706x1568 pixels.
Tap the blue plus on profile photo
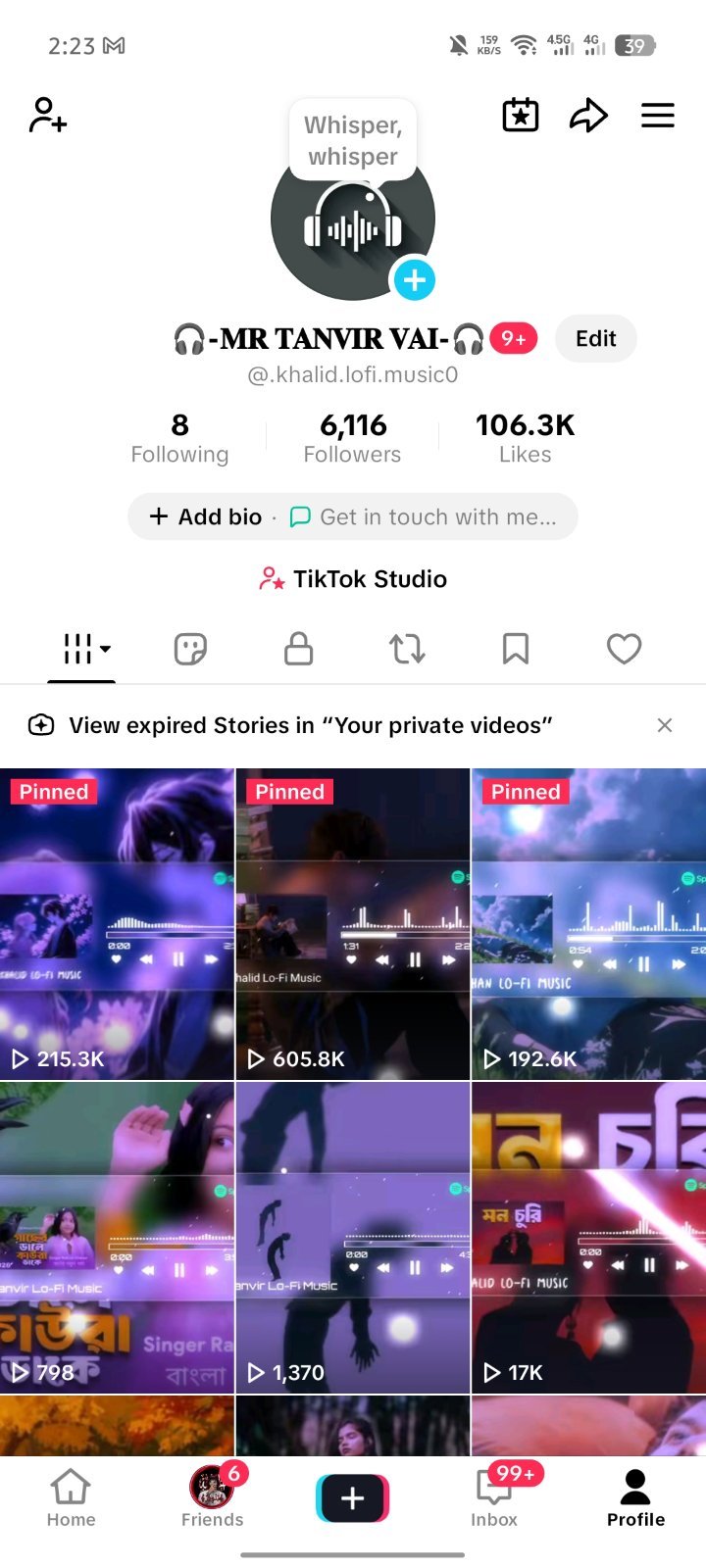(x=414, y=280)
